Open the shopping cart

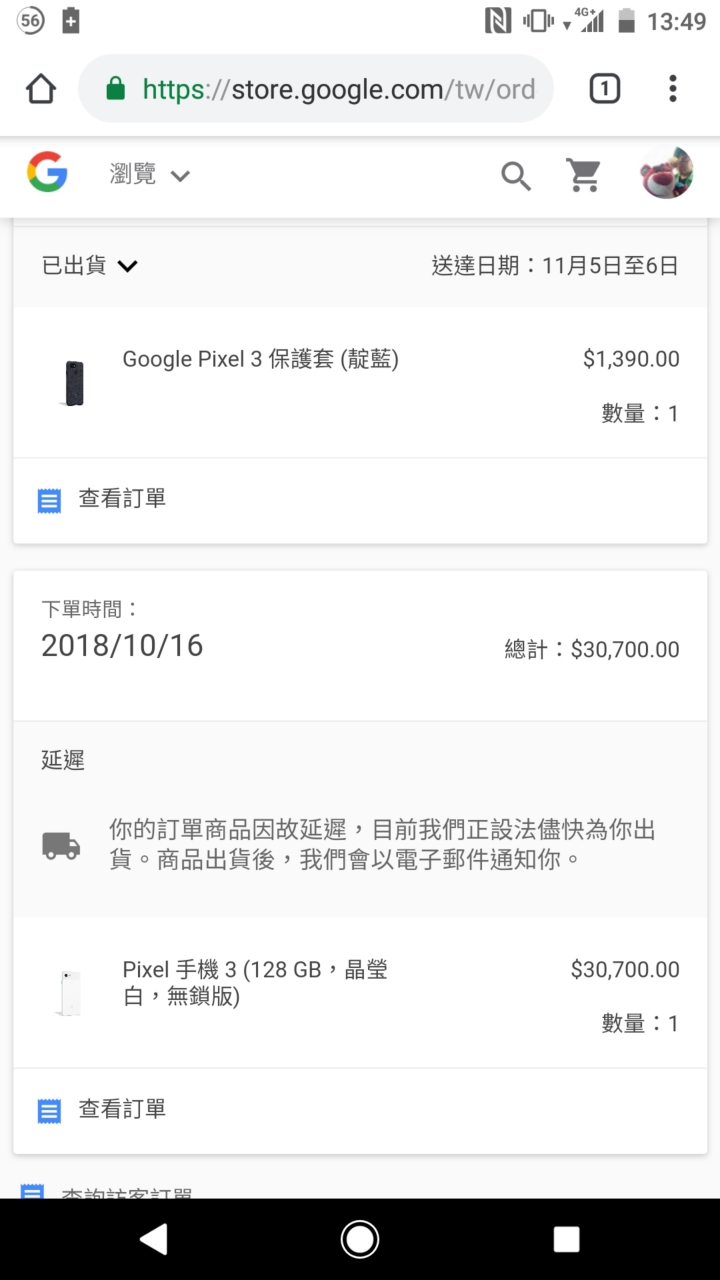[583, 176]
